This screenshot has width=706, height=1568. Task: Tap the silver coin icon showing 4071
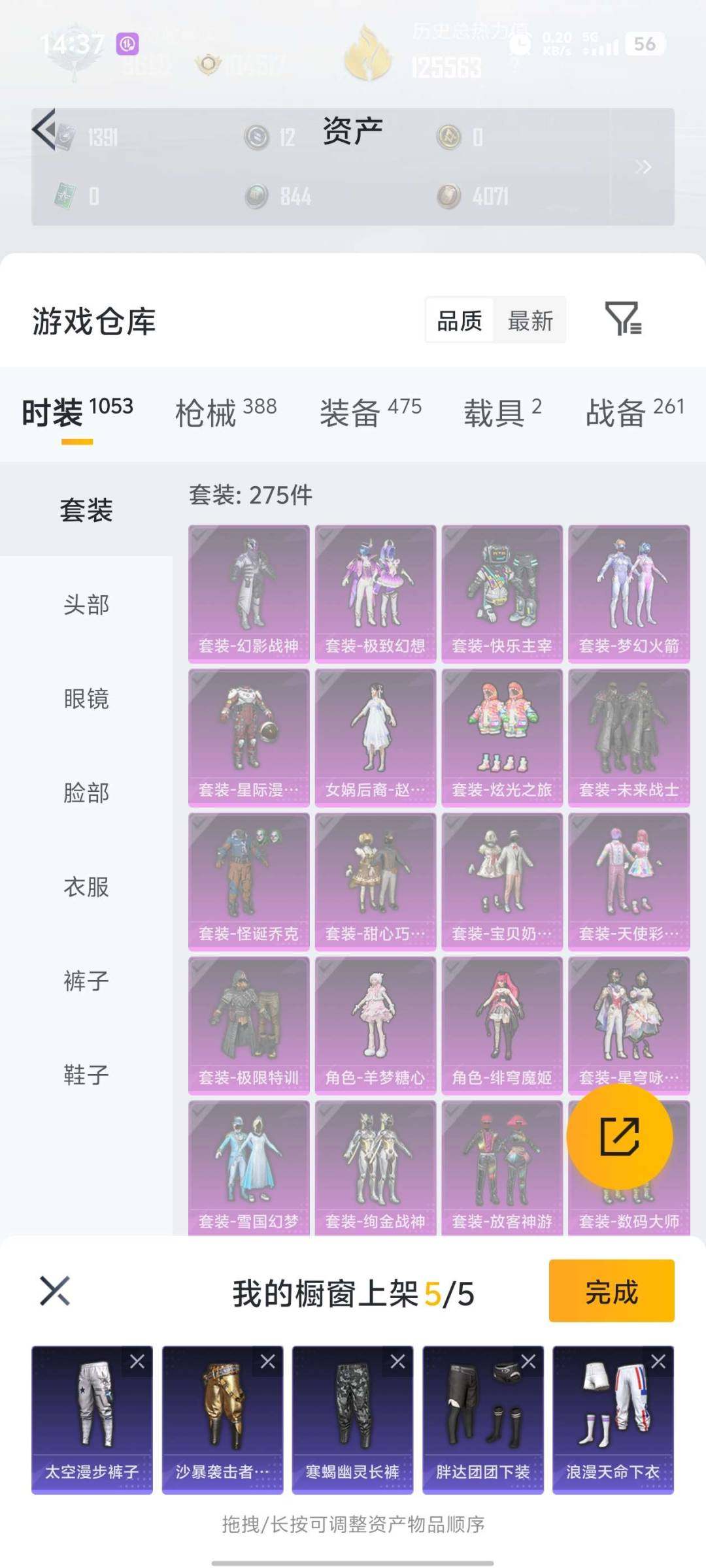(x=448, y=196)
